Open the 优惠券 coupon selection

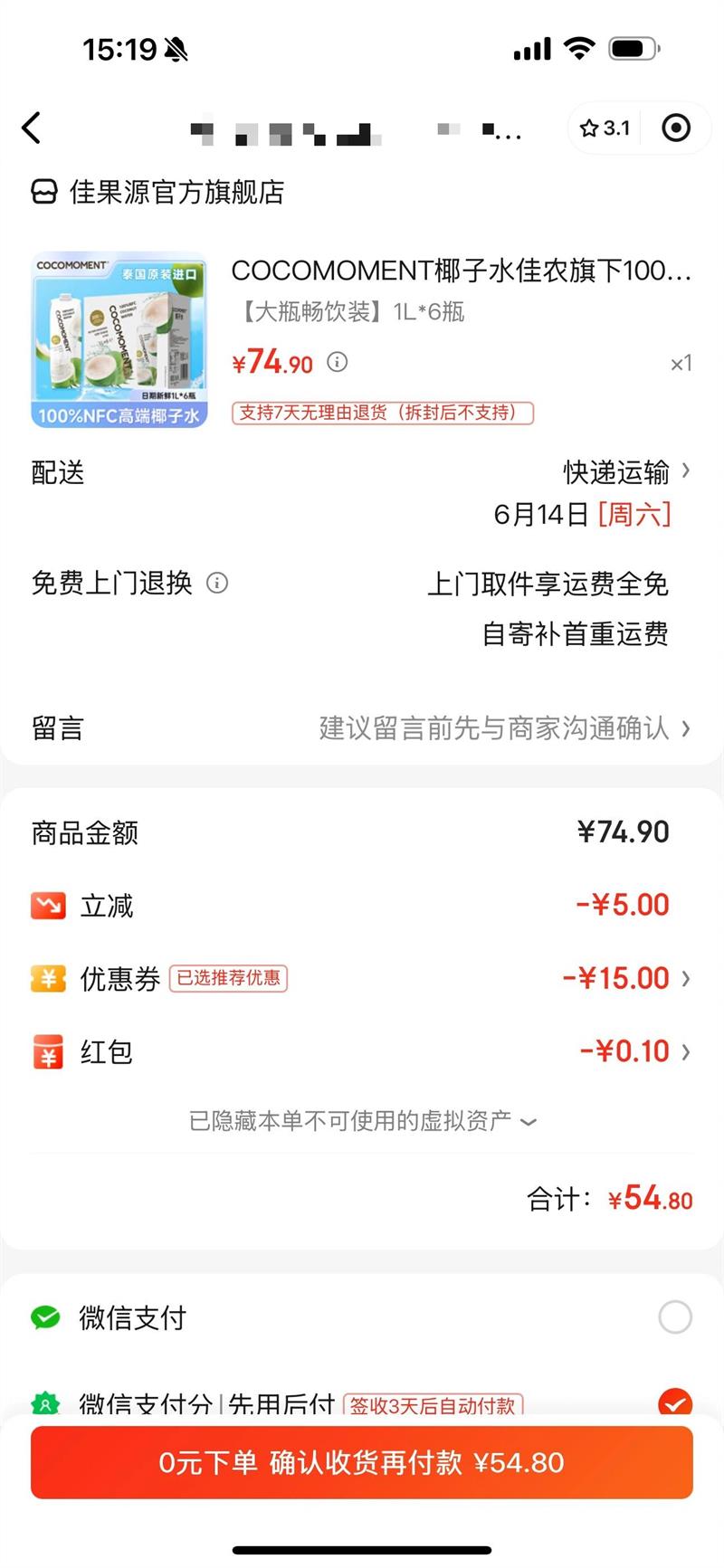pyautogui.click(x=624, y=978)
